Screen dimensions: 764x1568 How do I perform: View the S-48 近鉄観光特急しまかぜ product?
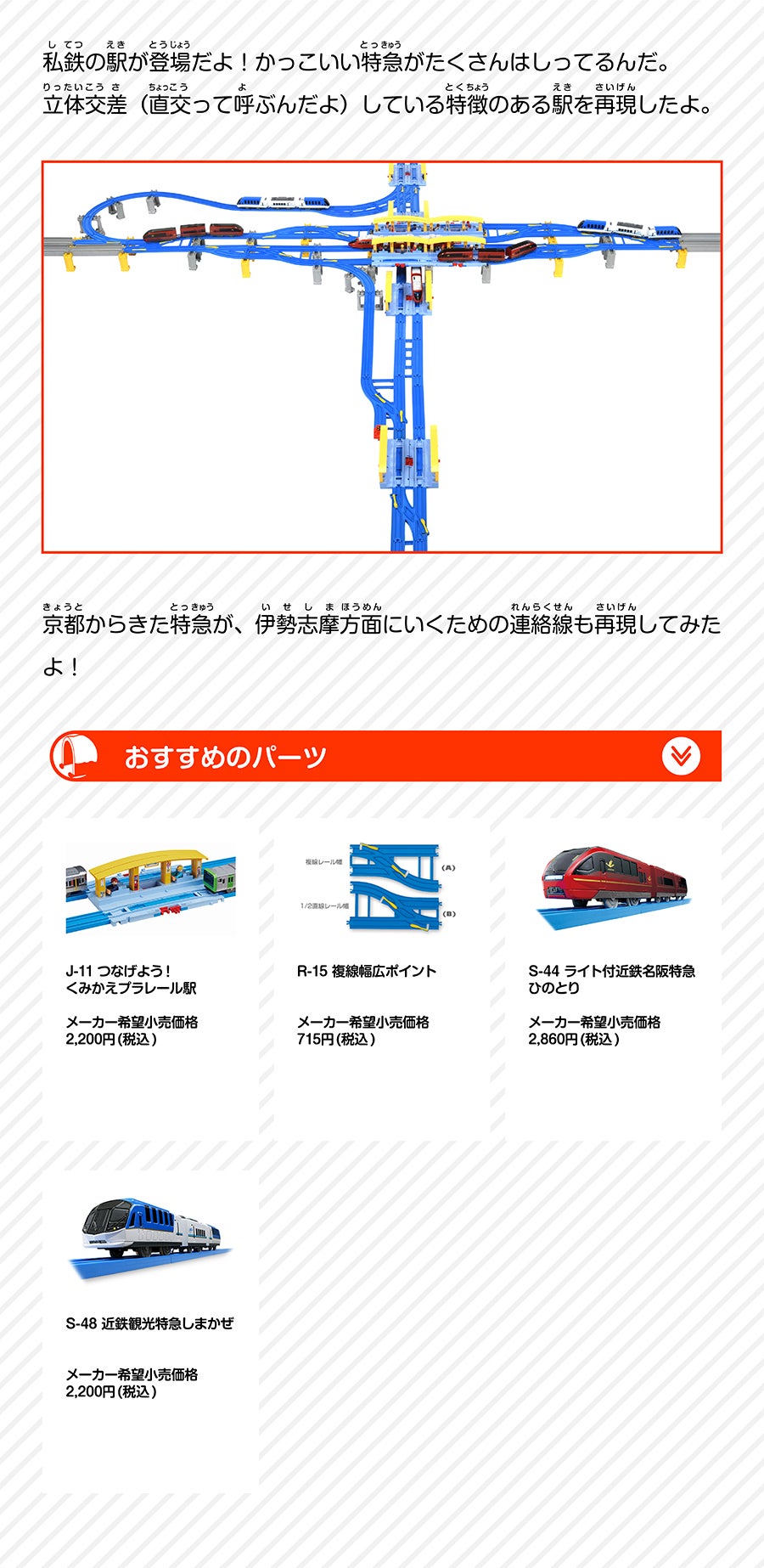point(150,1325)
